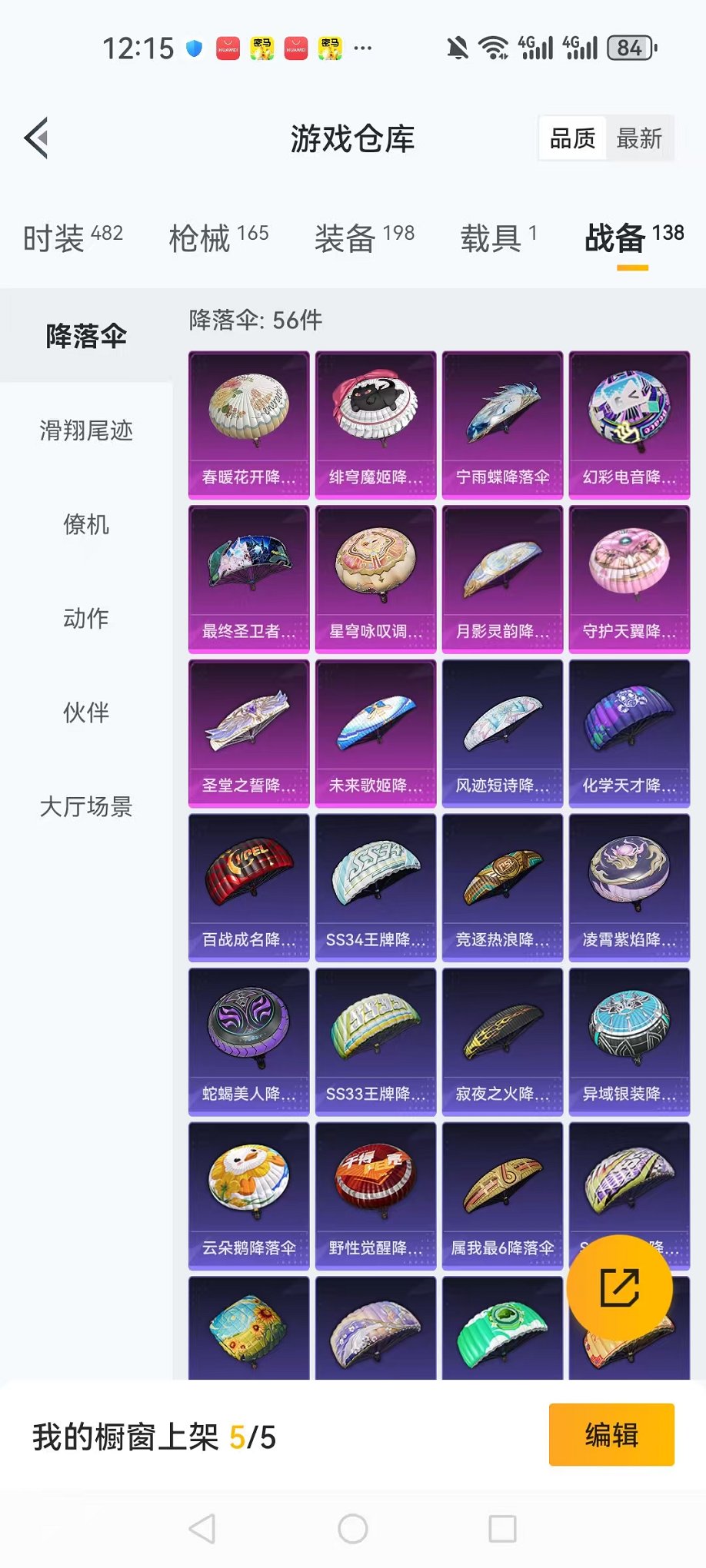Select the 春暖花开 parachute item
Viewport: 706px width, 1568px height.
tap(248, 423)
